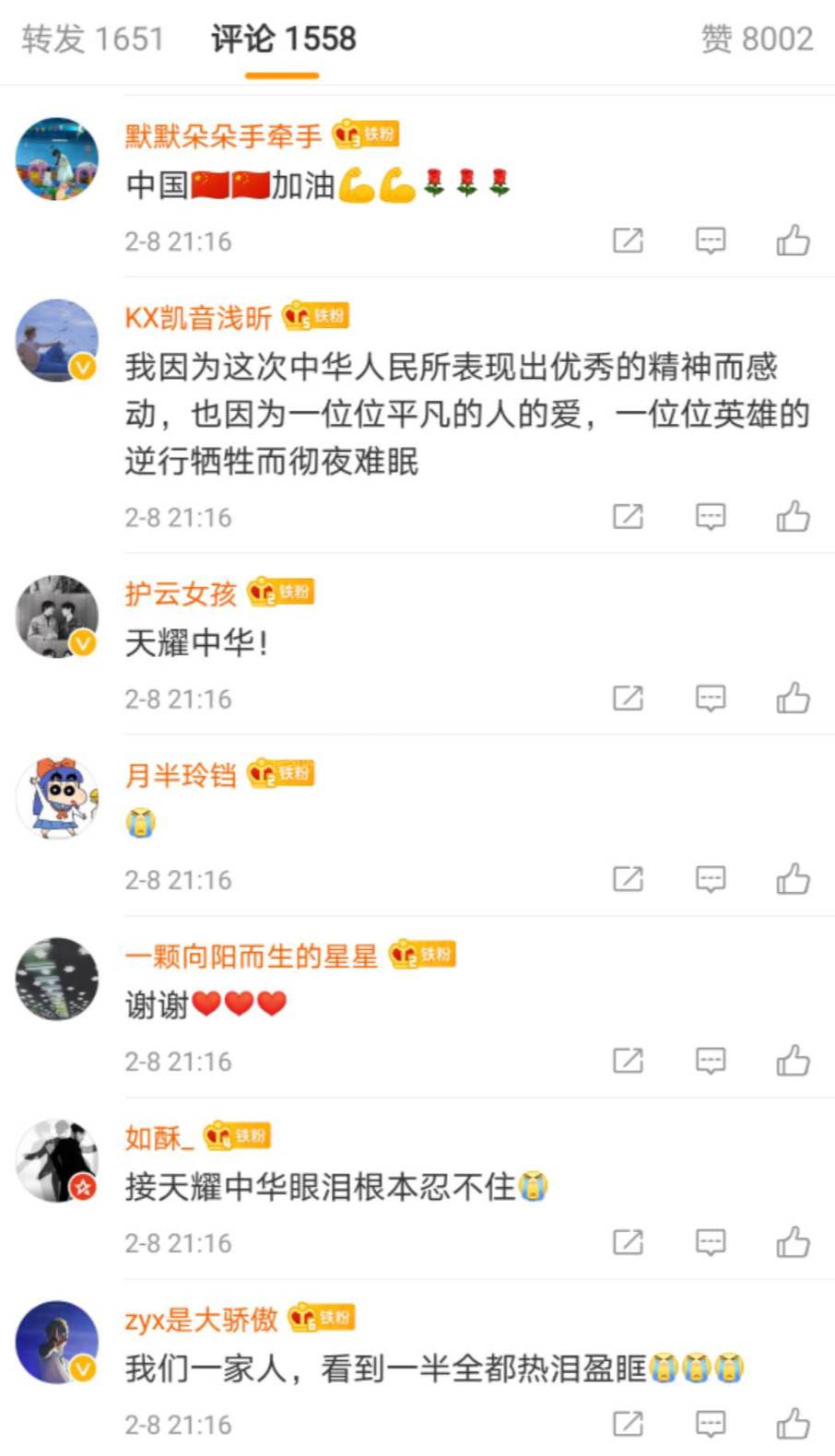835x1456 pixels.
Task: Like 月半玲铛's crying emoji comment
Action: tap(793, 879)
